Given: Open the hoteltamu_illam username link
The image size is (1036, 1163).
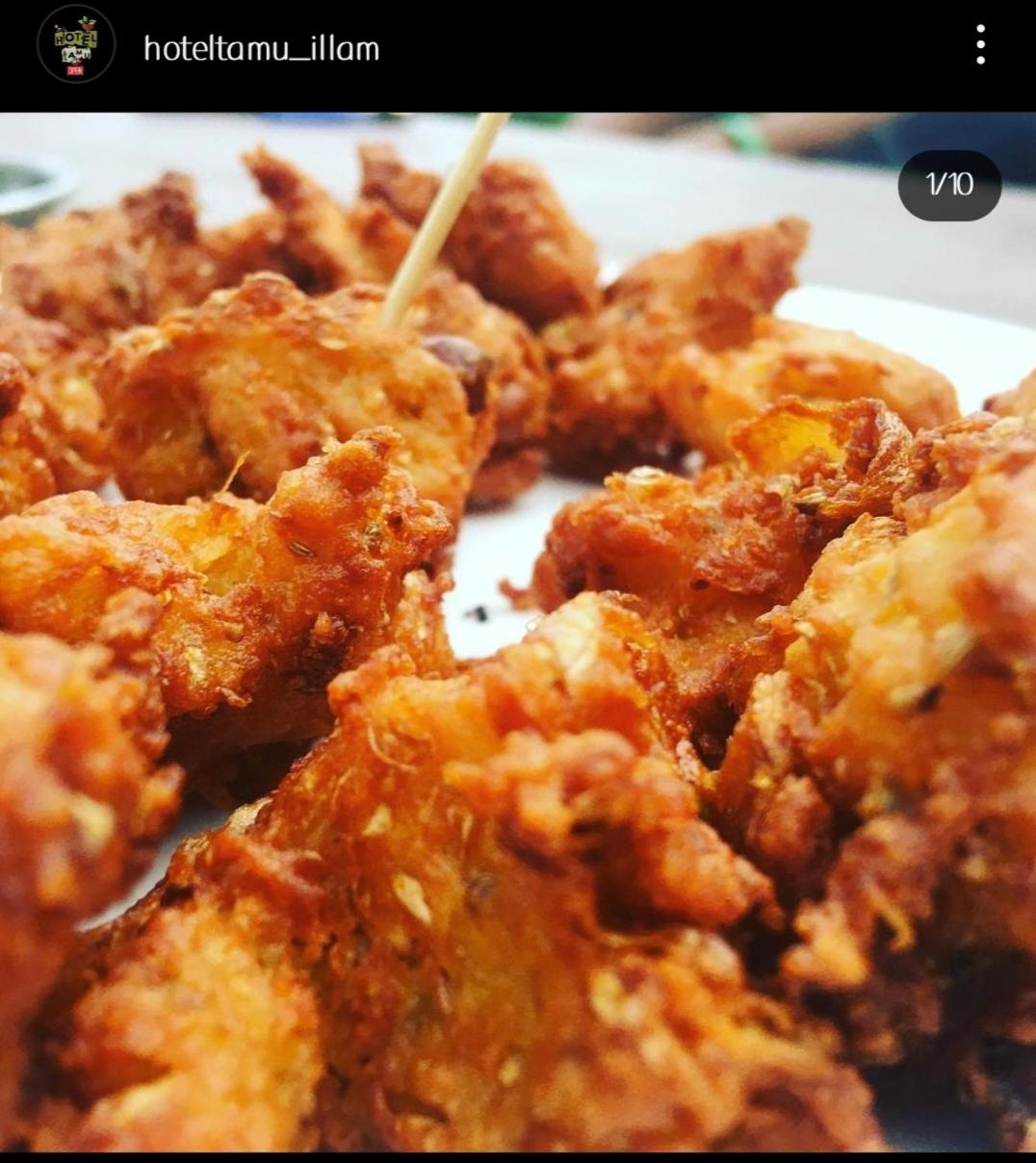Looking at the screenshot, I should tap(261, 48).
